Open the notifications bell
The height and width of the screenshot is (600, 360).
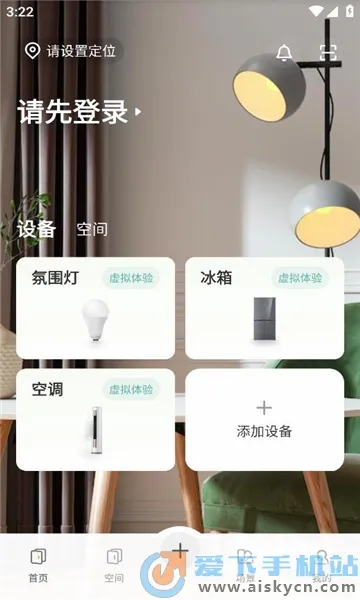pyautogui.click(x=284, y=52)
